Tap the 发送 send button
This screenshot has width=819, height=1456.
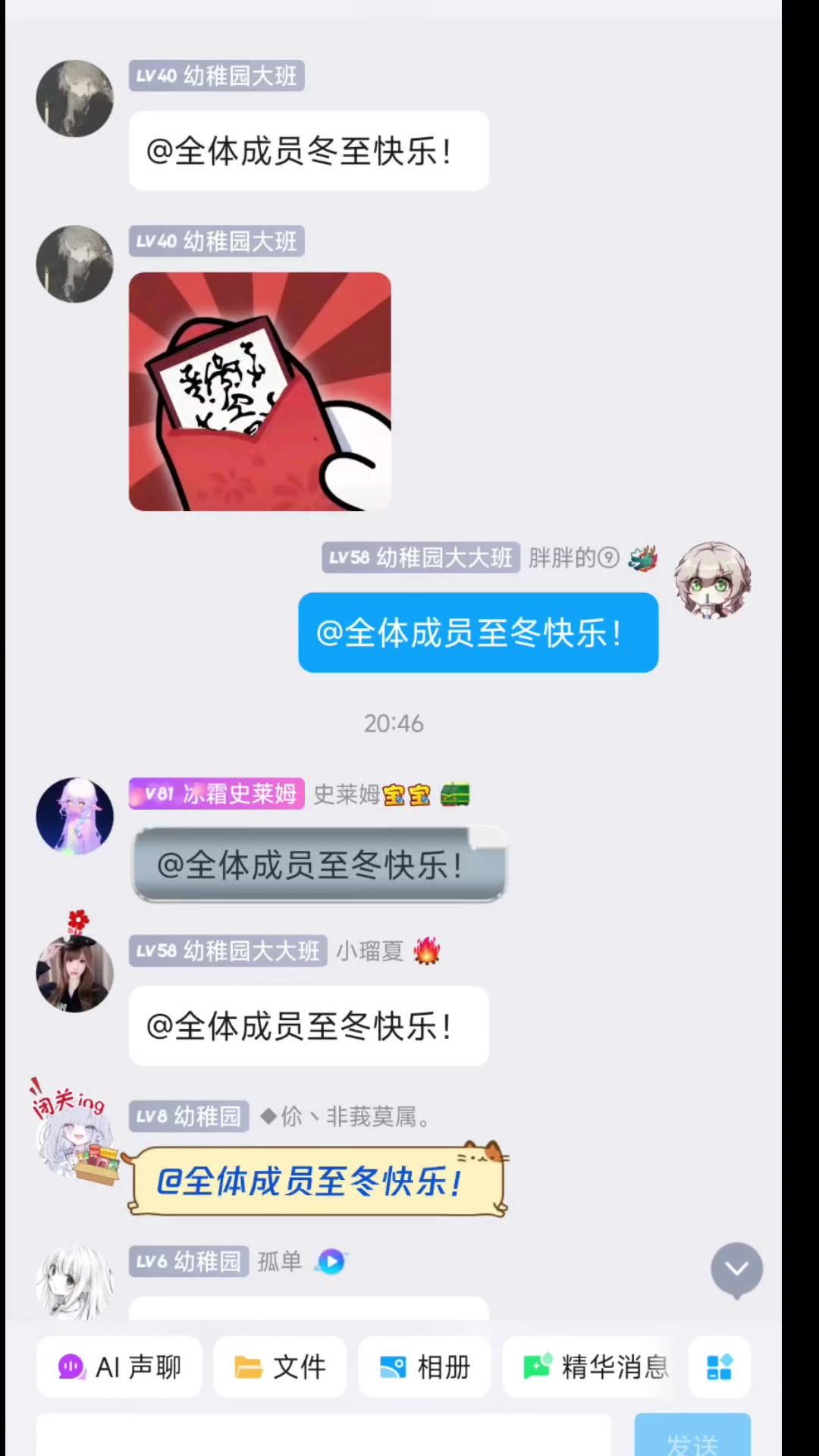pyautogui.click(x=692, y=1437)
